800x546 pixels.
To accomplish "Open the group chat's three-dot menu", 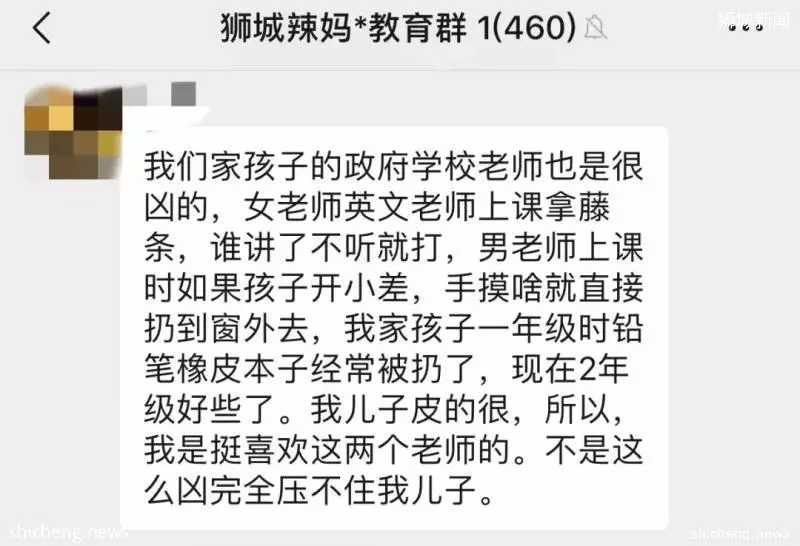I will (x=745, y=29).
